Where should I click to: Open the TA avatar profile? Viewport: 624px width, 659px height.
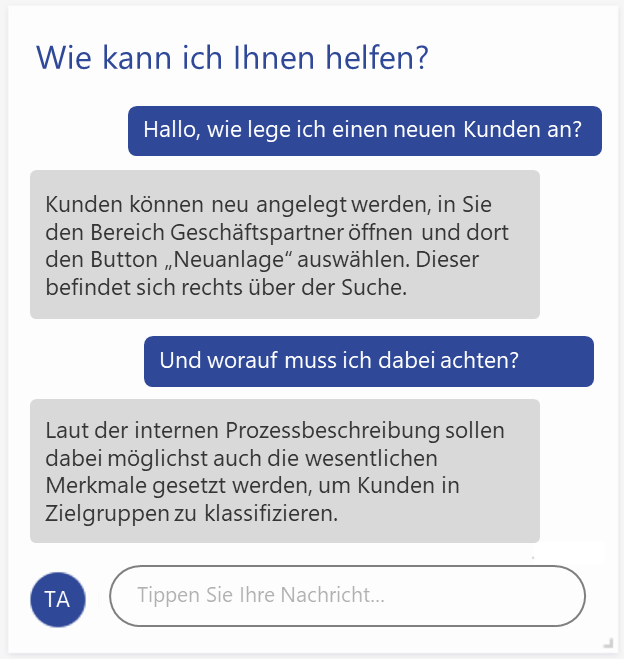[57, 600]
